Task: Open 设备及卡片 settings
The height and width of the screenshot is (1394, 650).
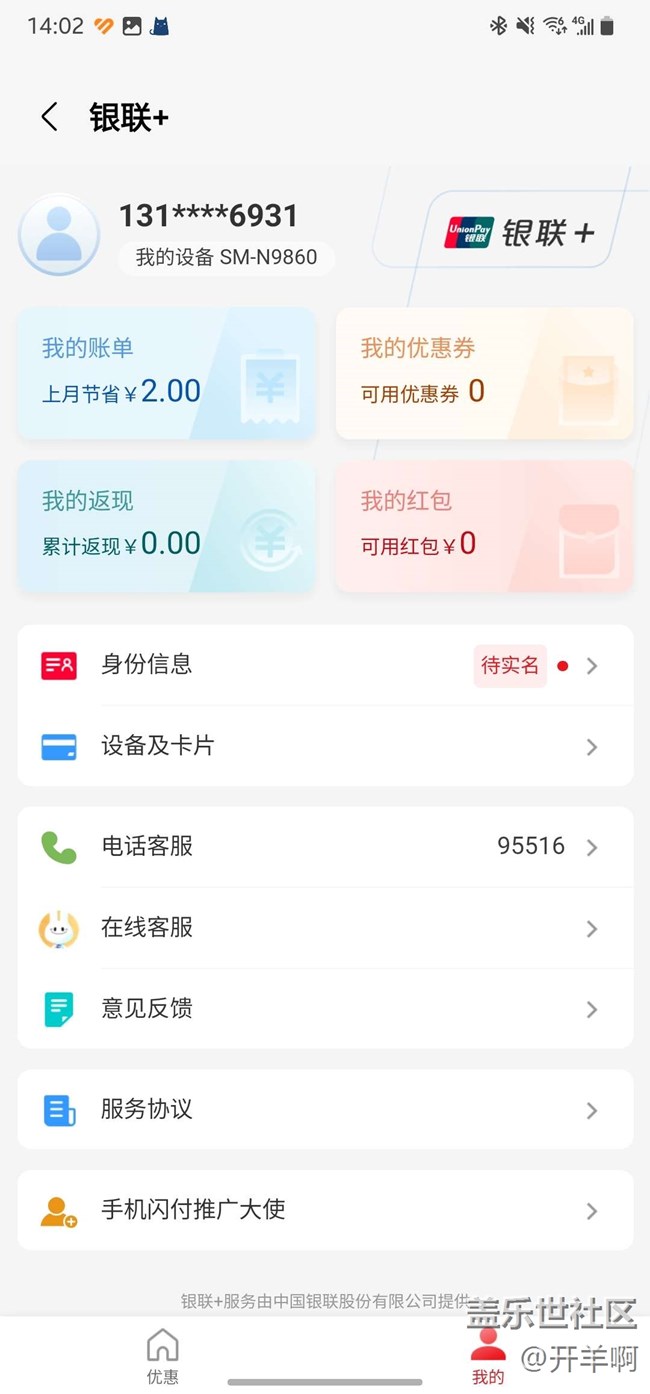Action: coord(325,746)
